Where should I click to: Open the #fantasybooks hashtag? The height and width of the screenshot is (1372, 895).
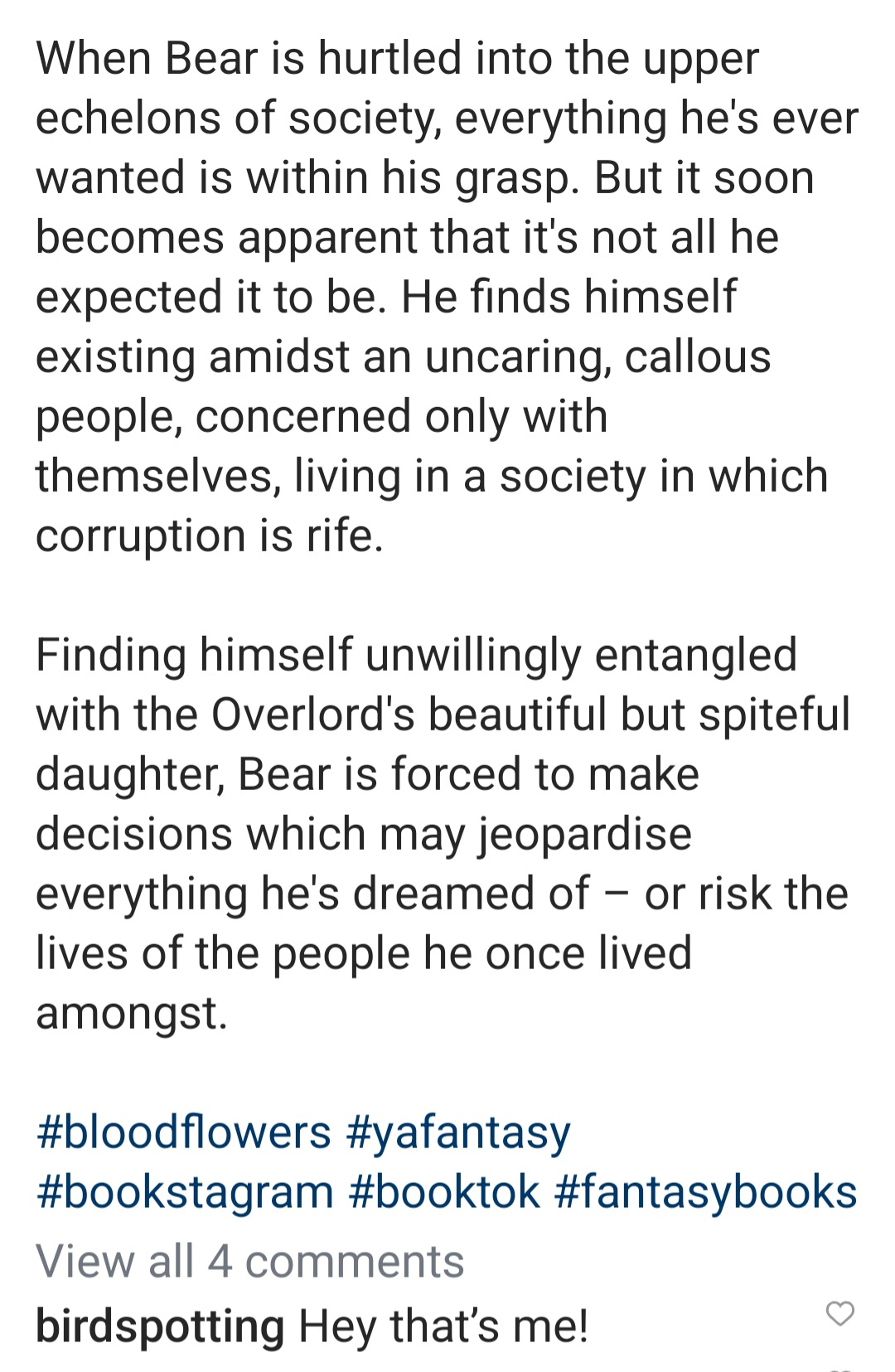click(x=705, y=1192)
